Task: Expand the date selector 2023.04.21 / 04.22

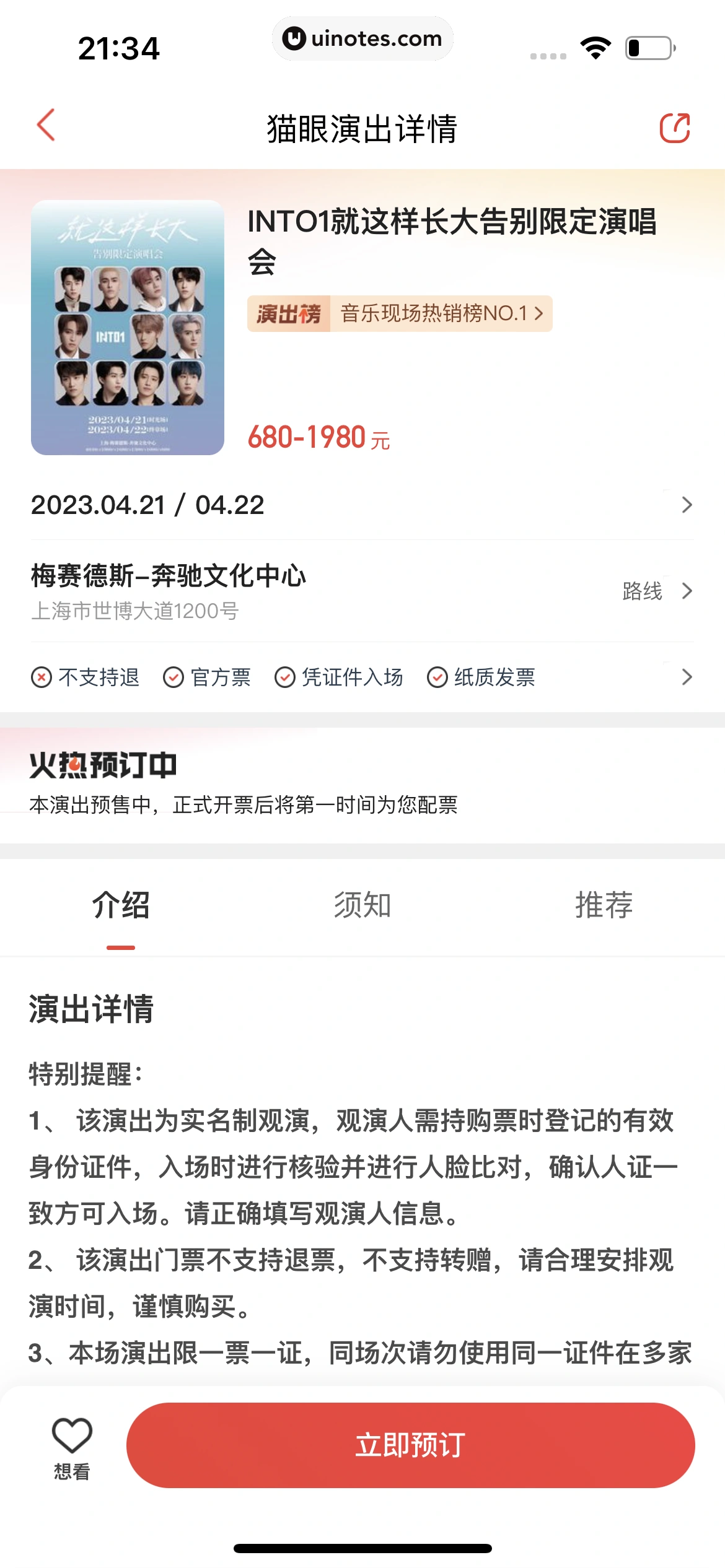Action: click(x=362, y=505)
